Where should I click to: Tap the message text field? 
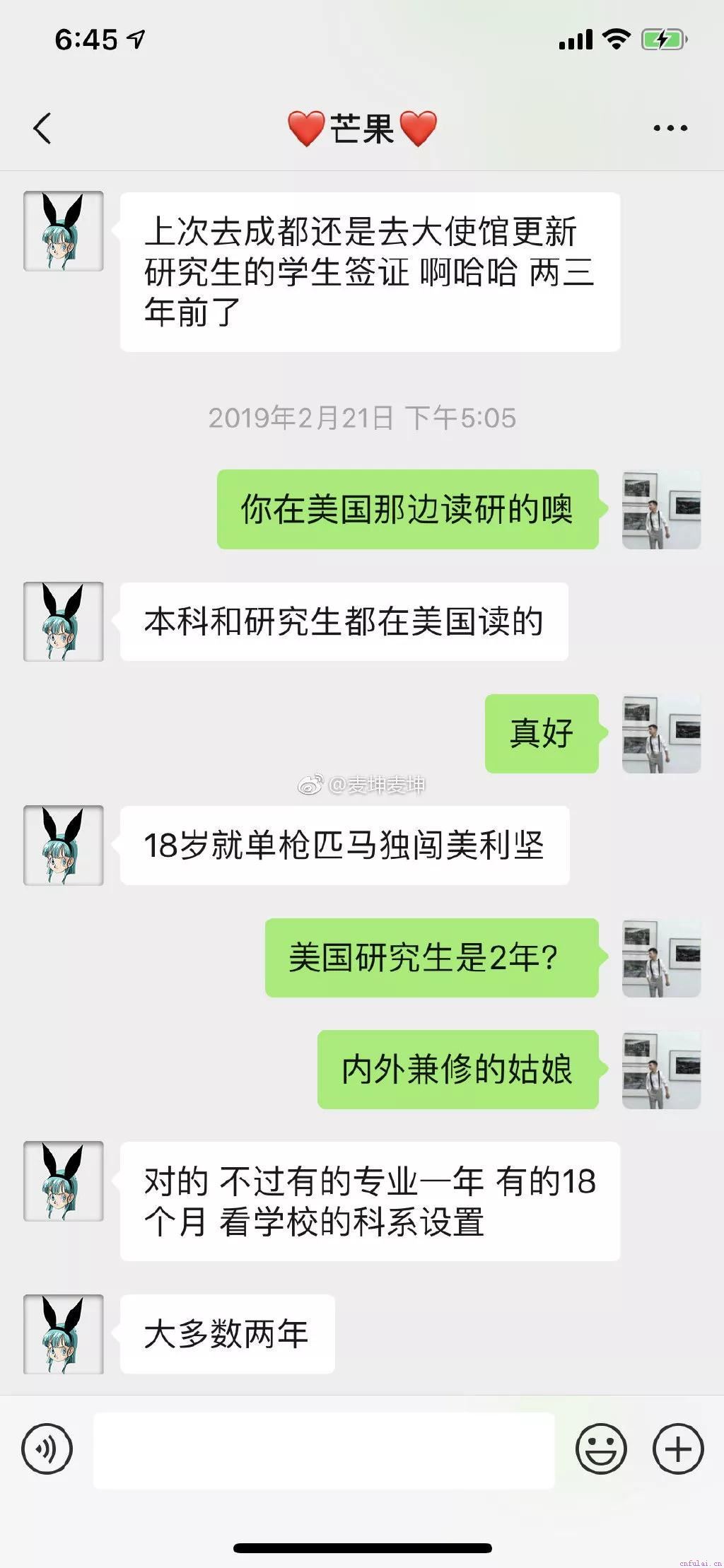click(x=324, y=1450)
